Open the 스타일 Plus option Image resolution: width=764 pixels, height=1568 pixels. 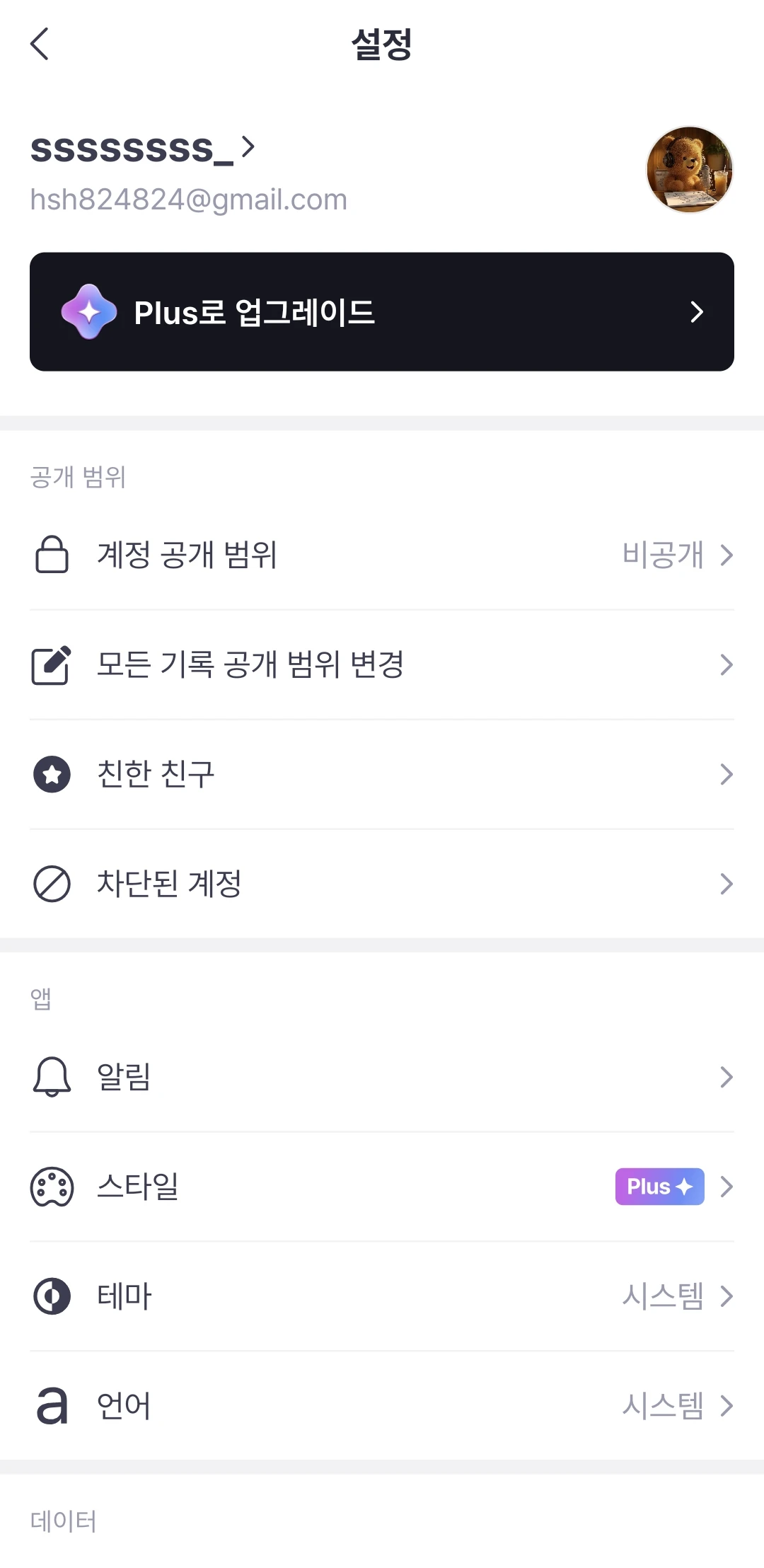click(x=382, y=1187)
